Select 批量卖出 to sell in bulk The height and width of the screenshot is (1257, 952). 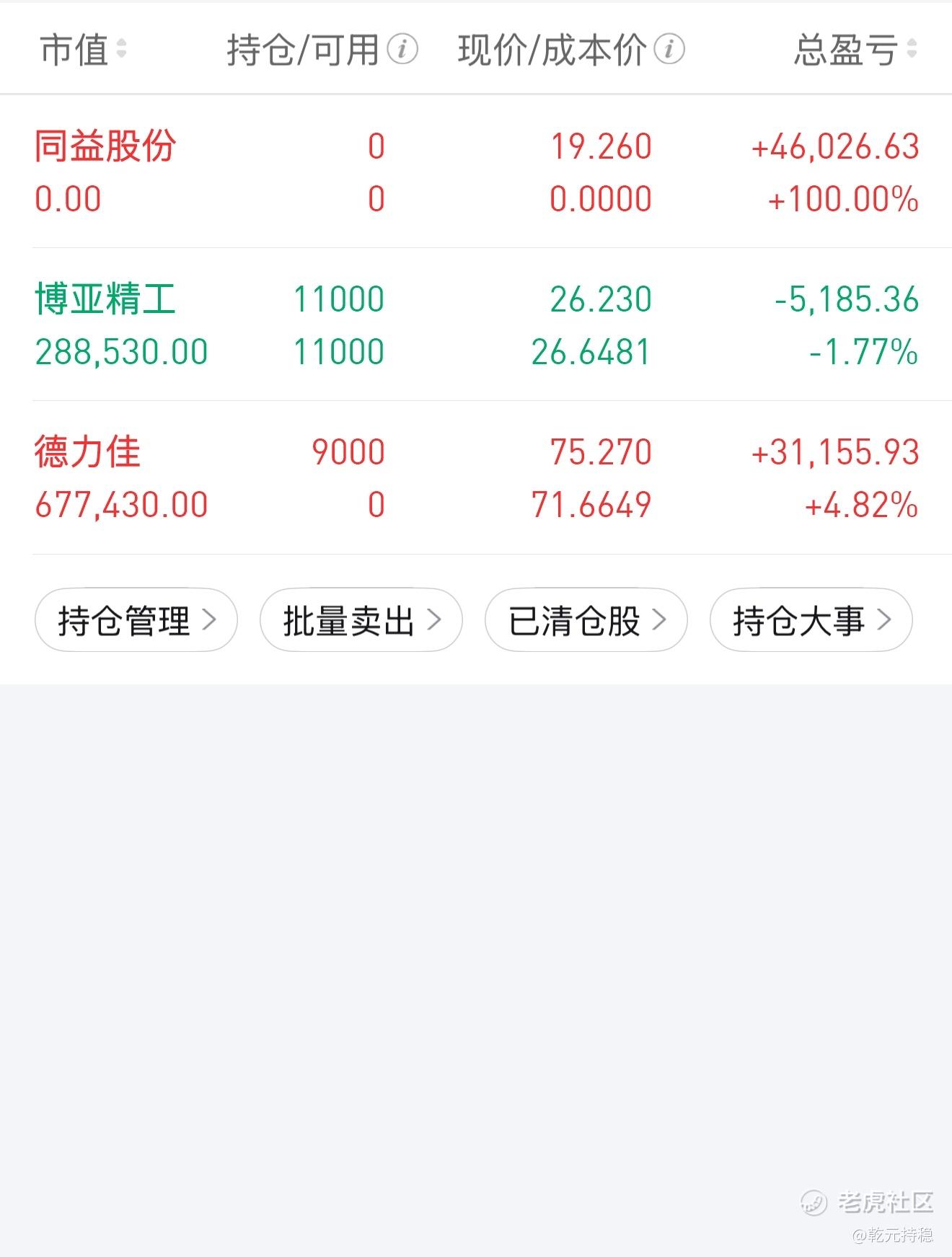[x=361, y=620]
